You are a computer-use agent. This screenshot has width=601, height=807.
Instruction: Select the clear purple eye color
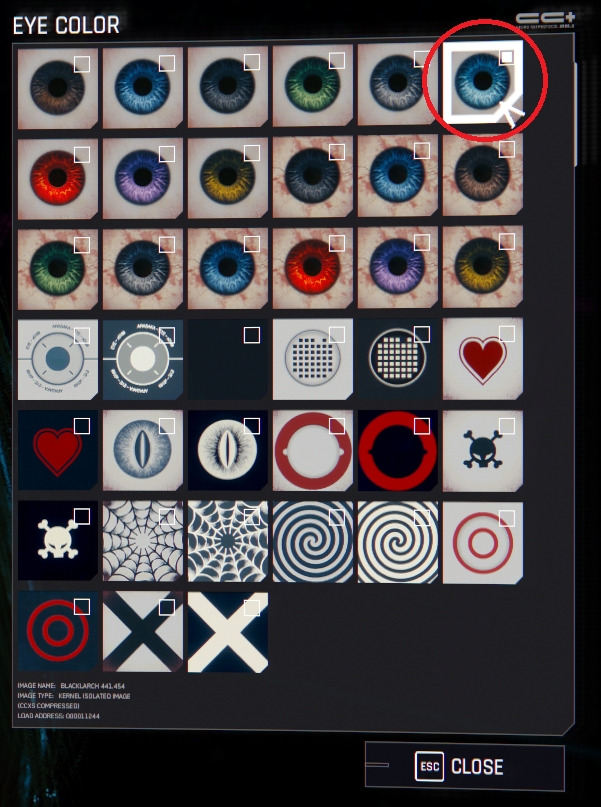point(142,178)
